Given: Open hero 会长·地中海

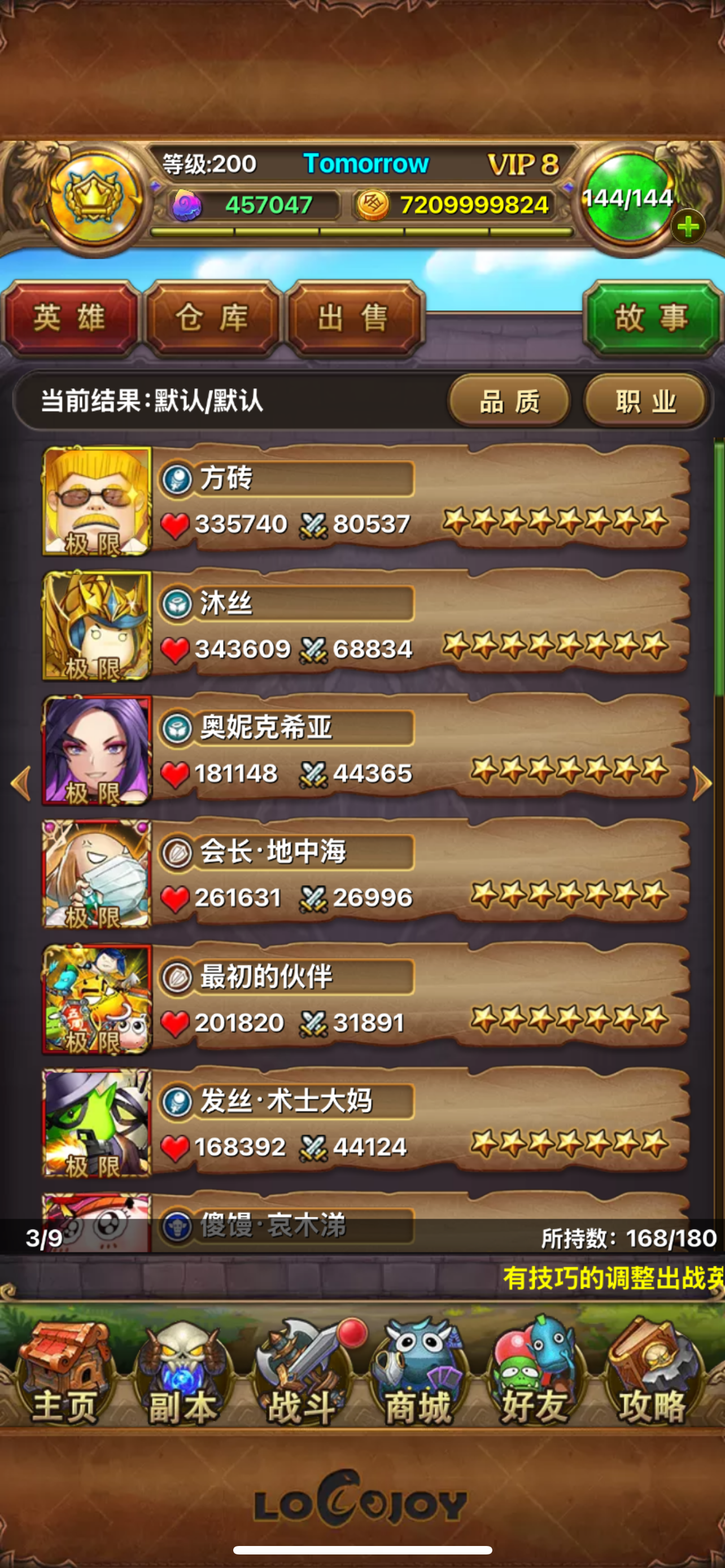Looking at the screenshot, I should click(x=365, y=875).
